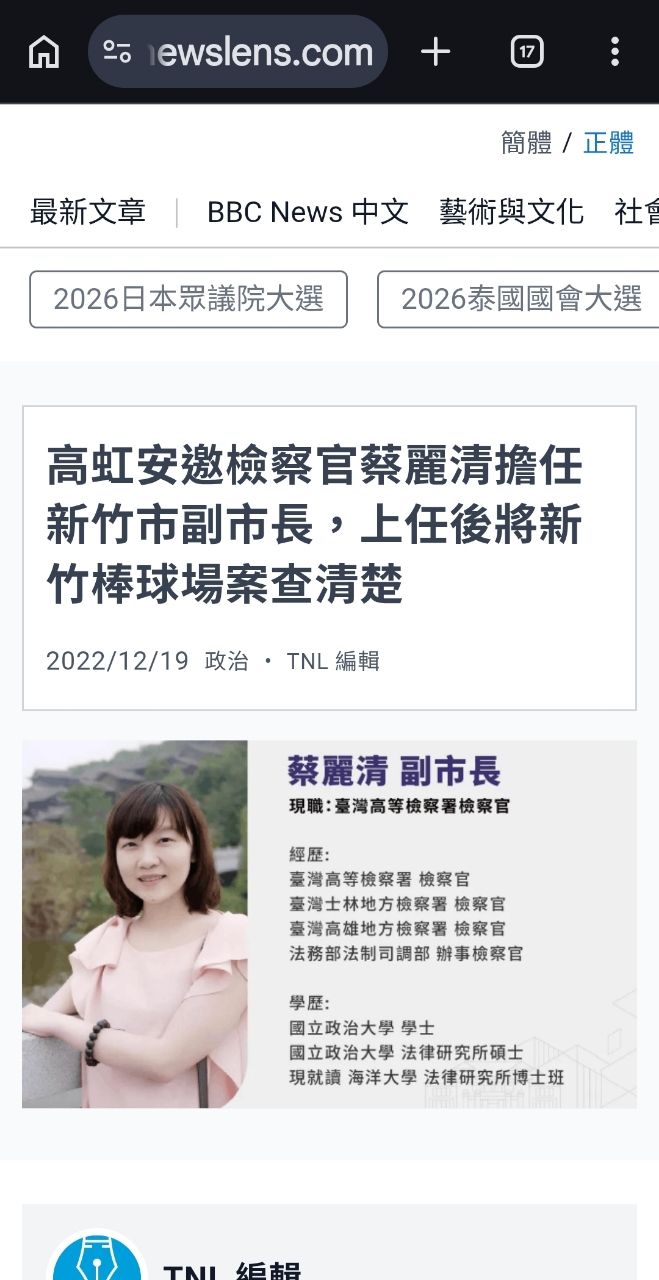
Task: Switch to 藝術與文化 section
Action: point(511,212)
